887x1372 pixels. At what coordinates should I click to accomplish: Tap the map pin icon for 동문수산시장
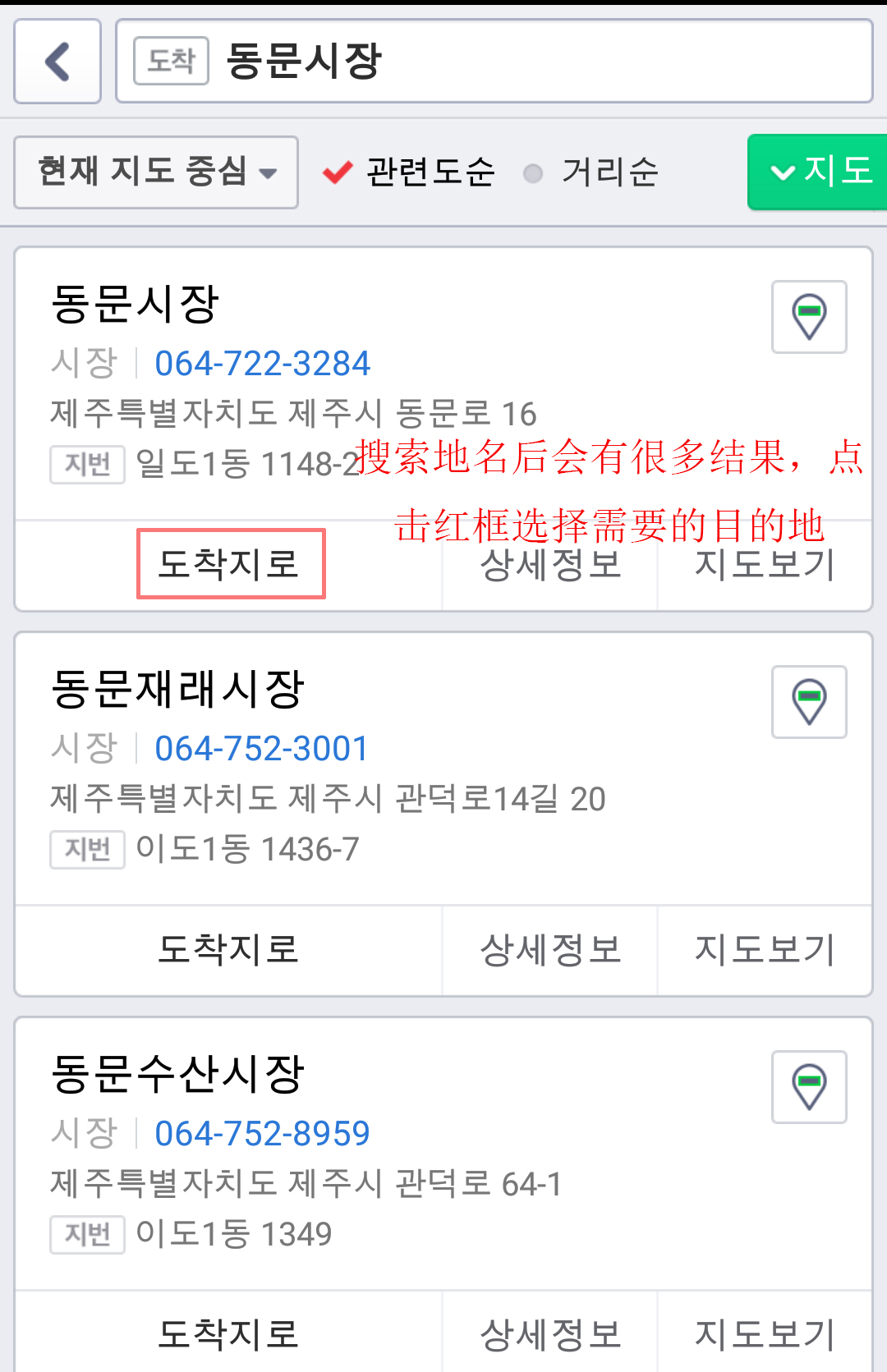coord(809,1087)
